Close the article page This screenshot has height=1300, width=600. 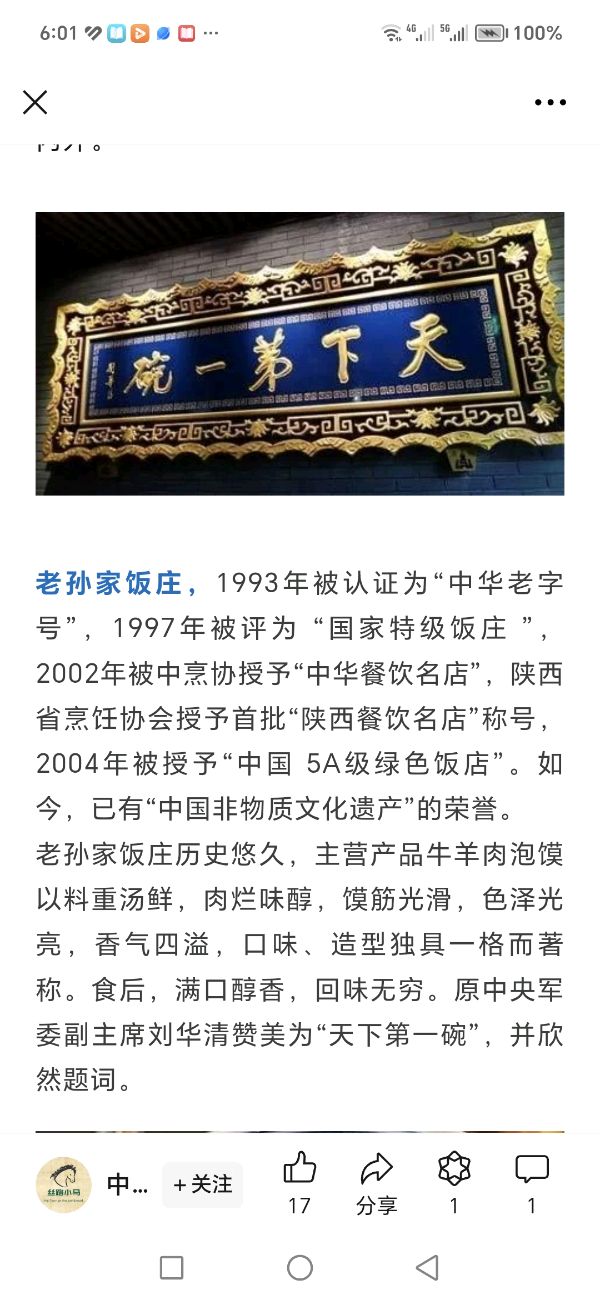point(35,102)
